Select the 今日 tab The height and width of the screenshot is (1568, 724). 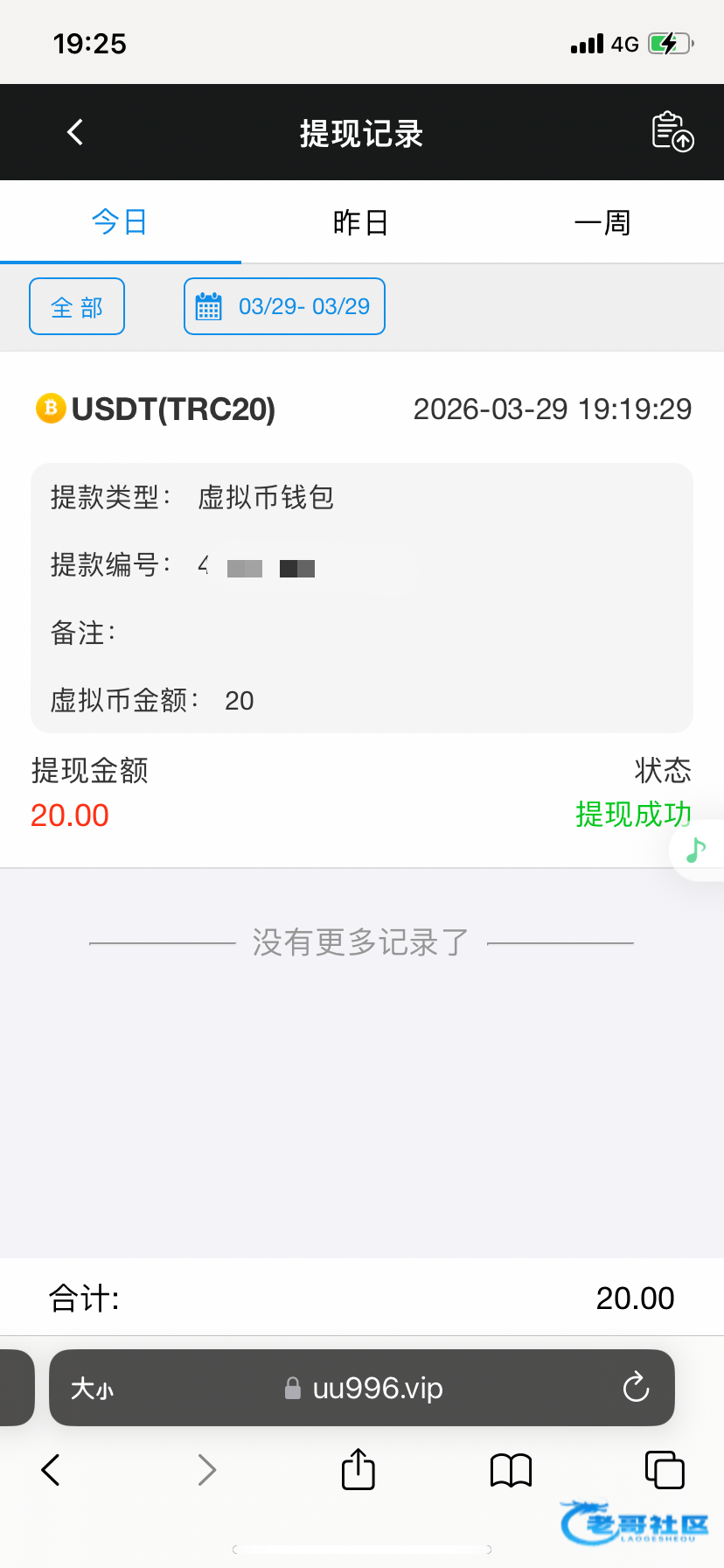click(120, 222)
